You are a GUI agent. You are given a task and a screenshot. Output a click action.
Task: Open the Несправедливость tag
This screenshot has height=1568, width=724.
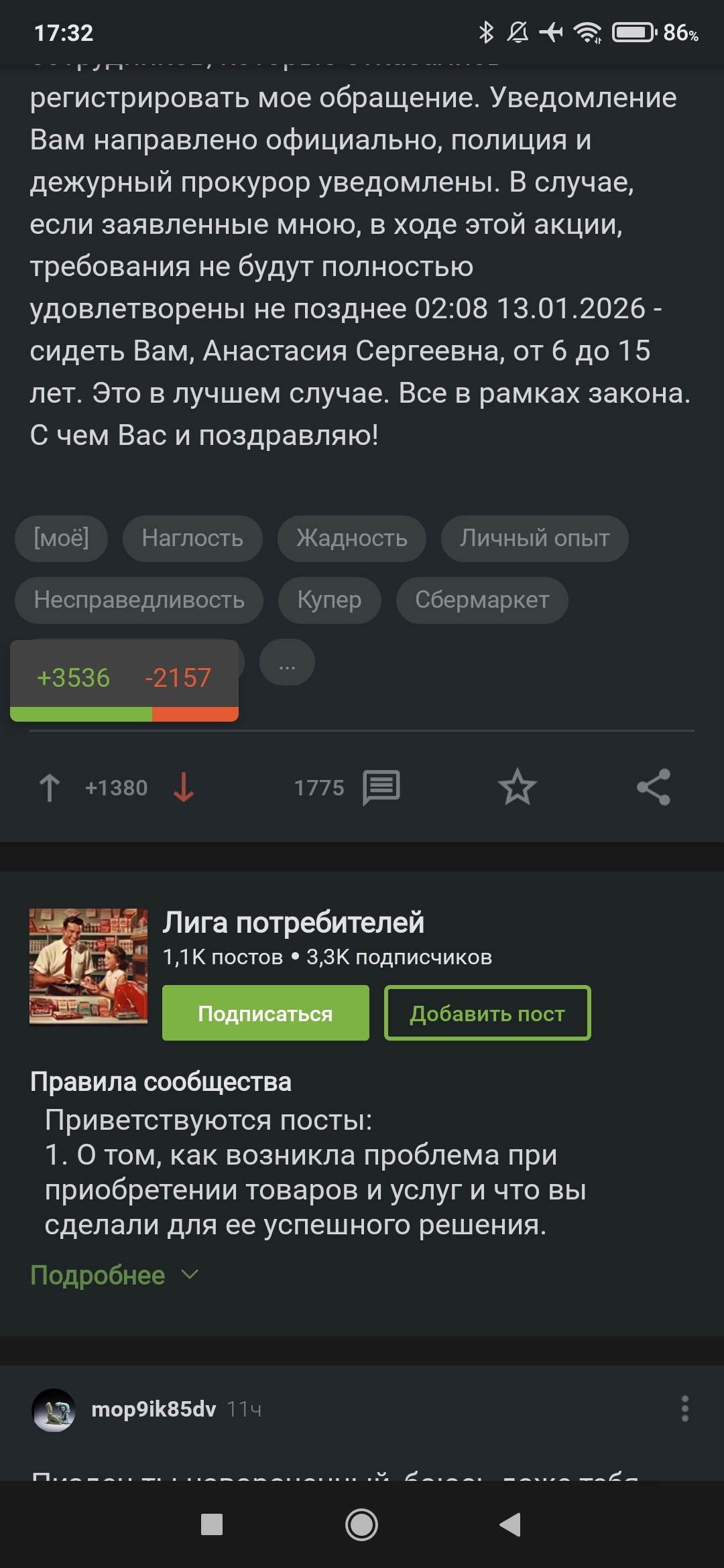139,600
